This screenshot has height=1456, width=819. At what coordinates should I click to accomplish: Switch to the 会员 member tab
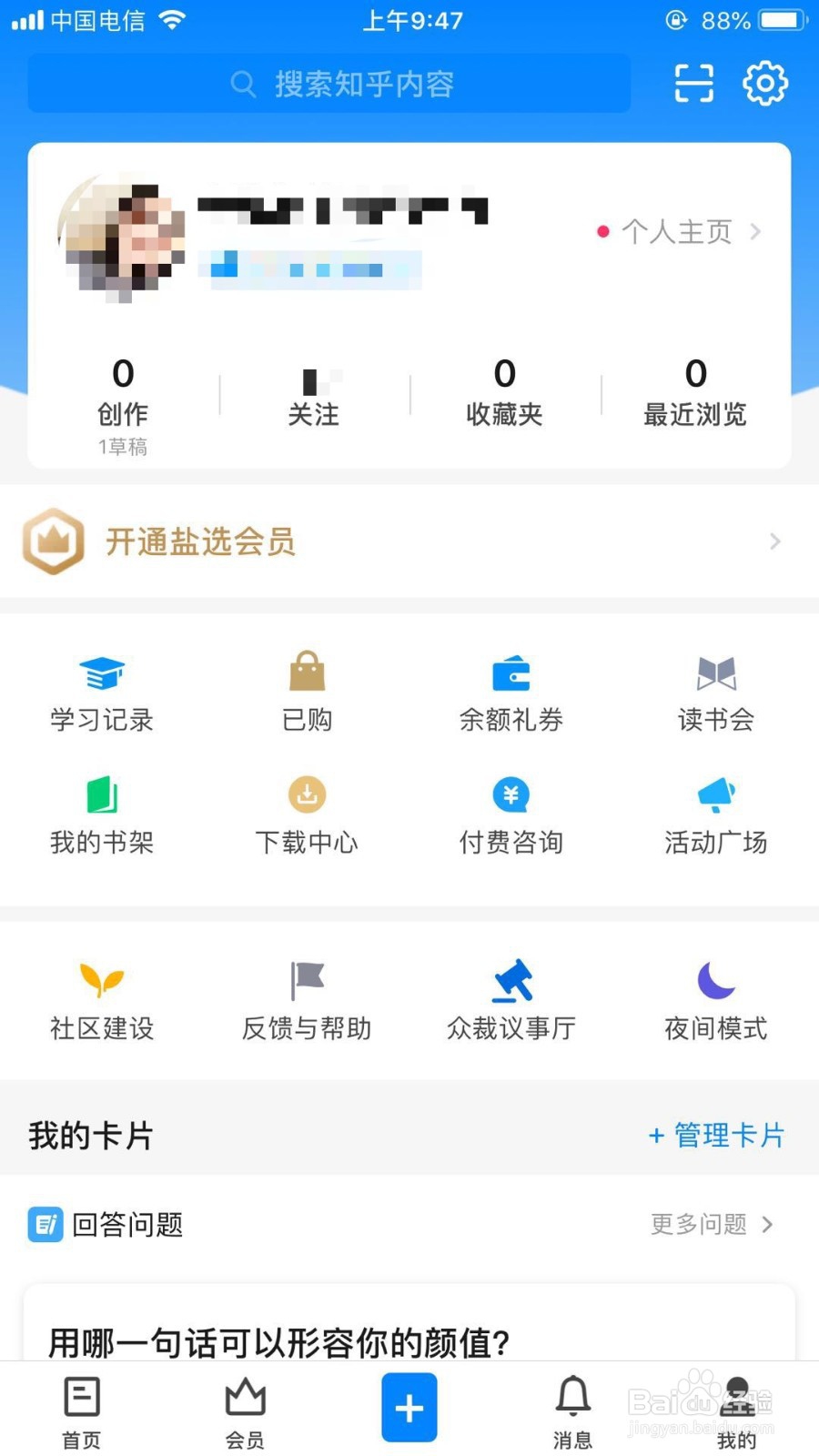pos(245,1411)
